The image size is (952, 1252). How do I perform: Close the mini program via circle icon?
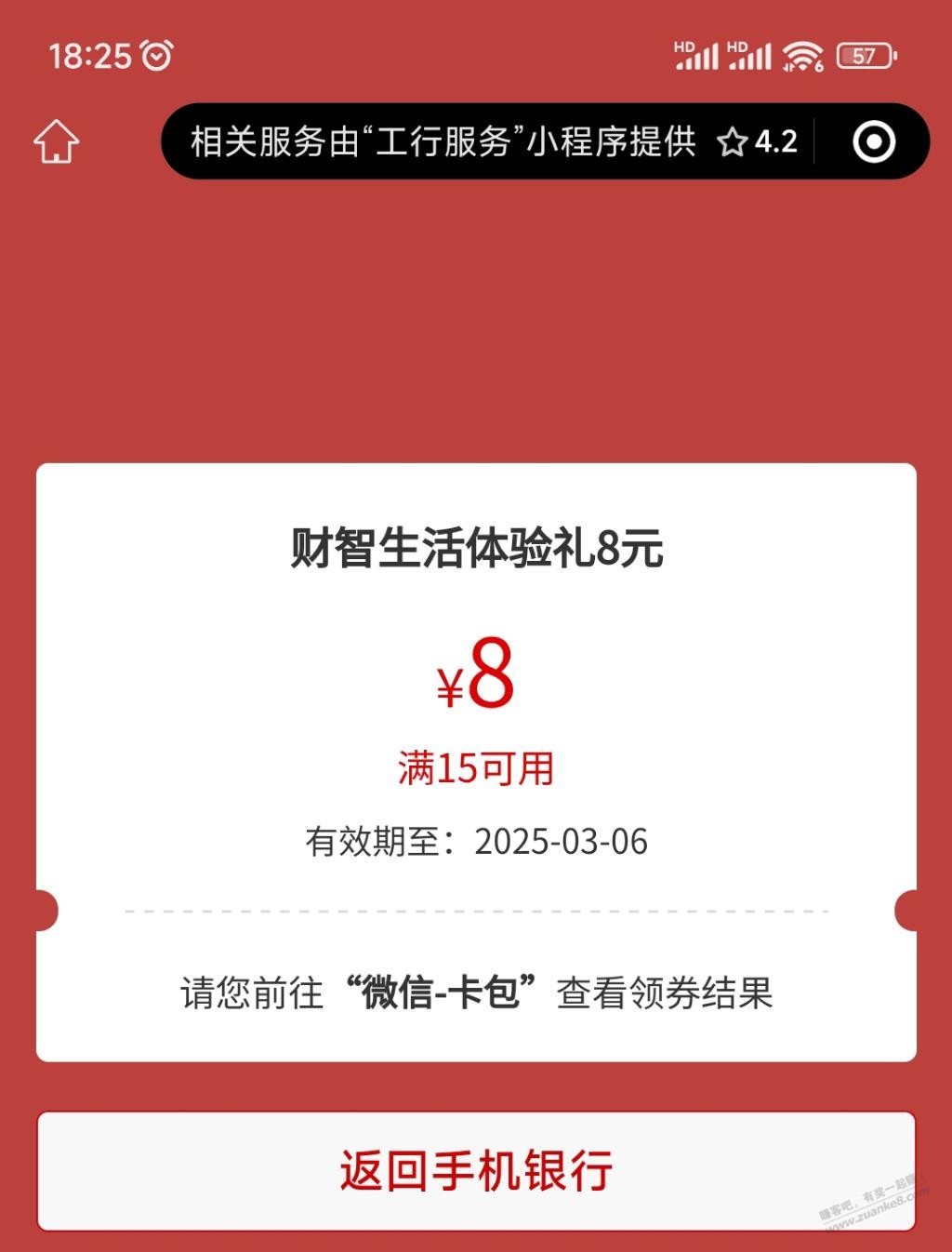click(873, 141)
